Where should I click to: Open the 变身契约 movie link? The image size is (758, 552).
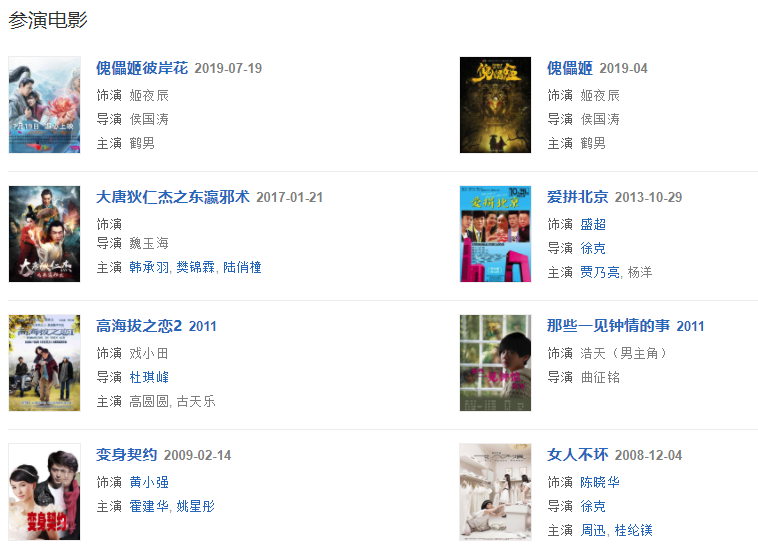click(x=126, y=455)
